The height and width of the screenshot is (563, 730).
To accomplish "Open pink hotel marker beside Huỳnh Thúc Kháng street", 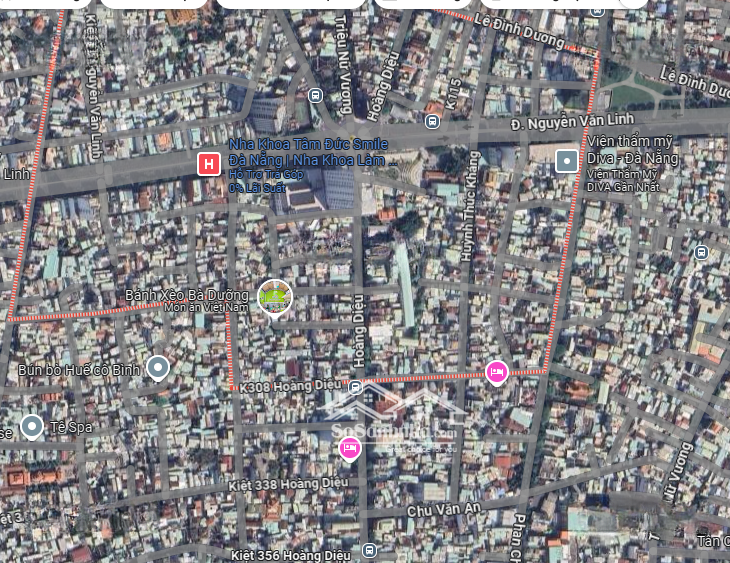I will [x=496, y=372].
